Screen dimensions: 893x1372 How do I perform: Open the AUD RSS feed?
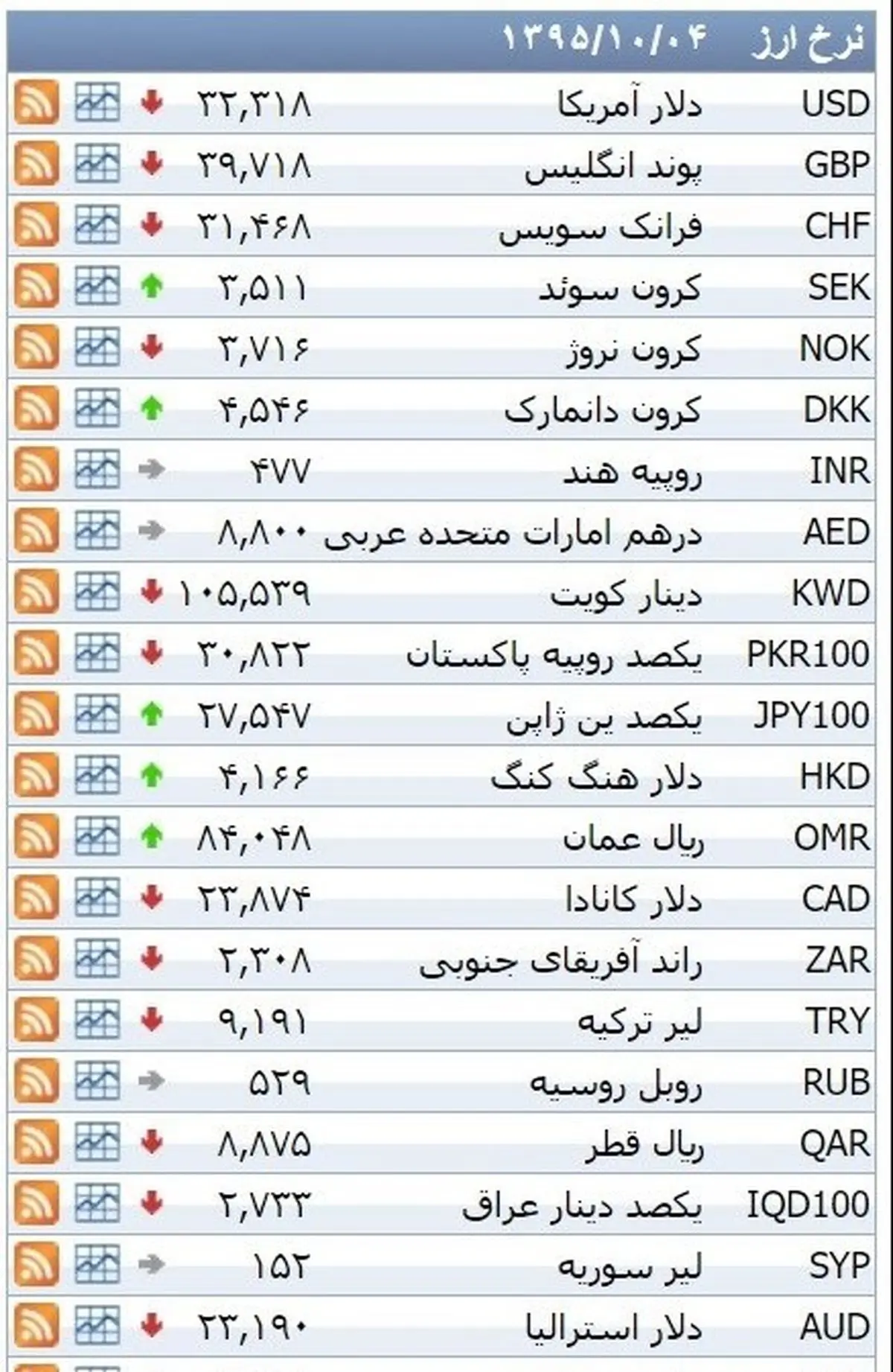click(x=36, y=1326)
